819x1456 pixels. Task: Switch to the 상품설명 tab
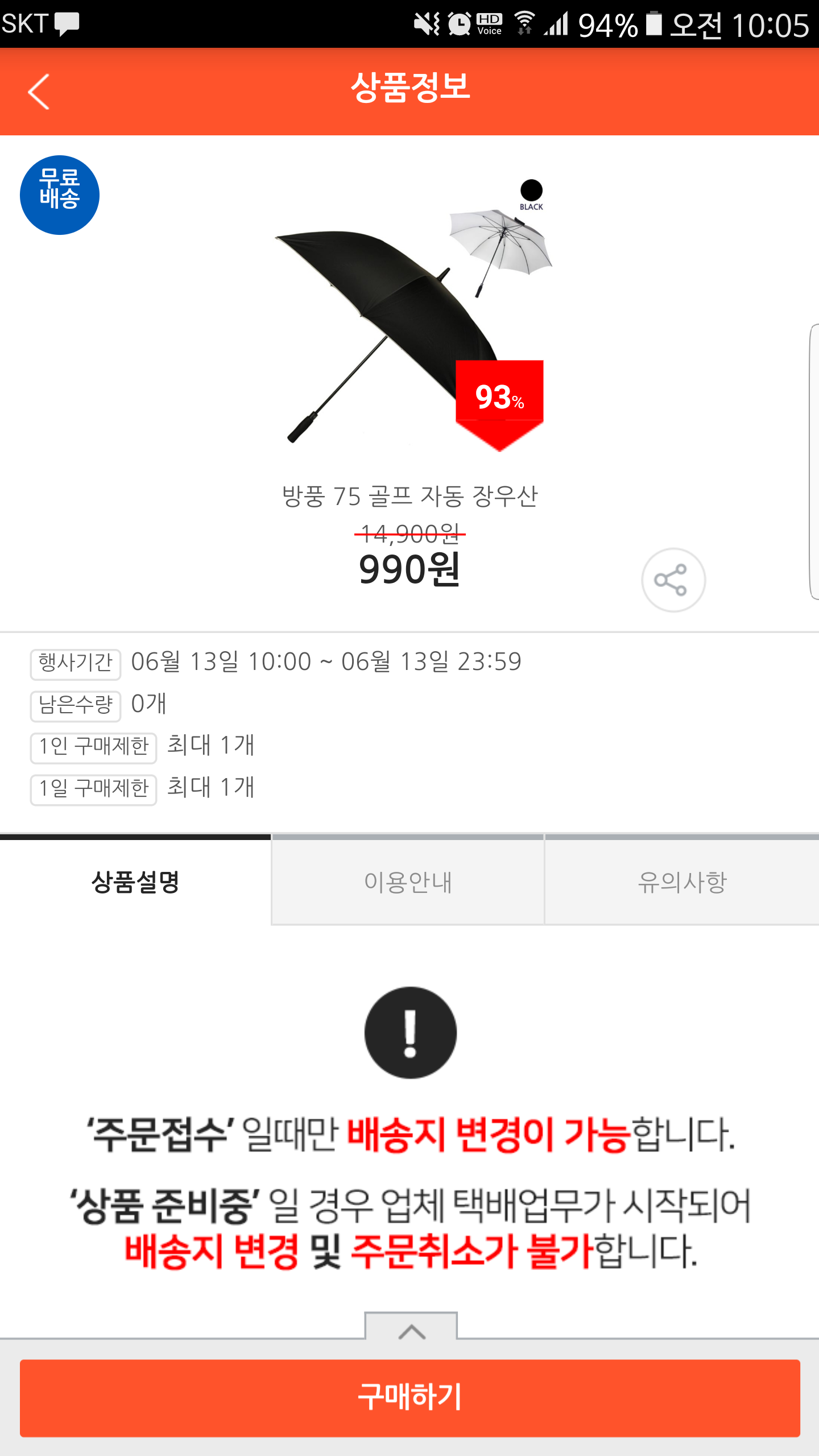coord(135,882)
